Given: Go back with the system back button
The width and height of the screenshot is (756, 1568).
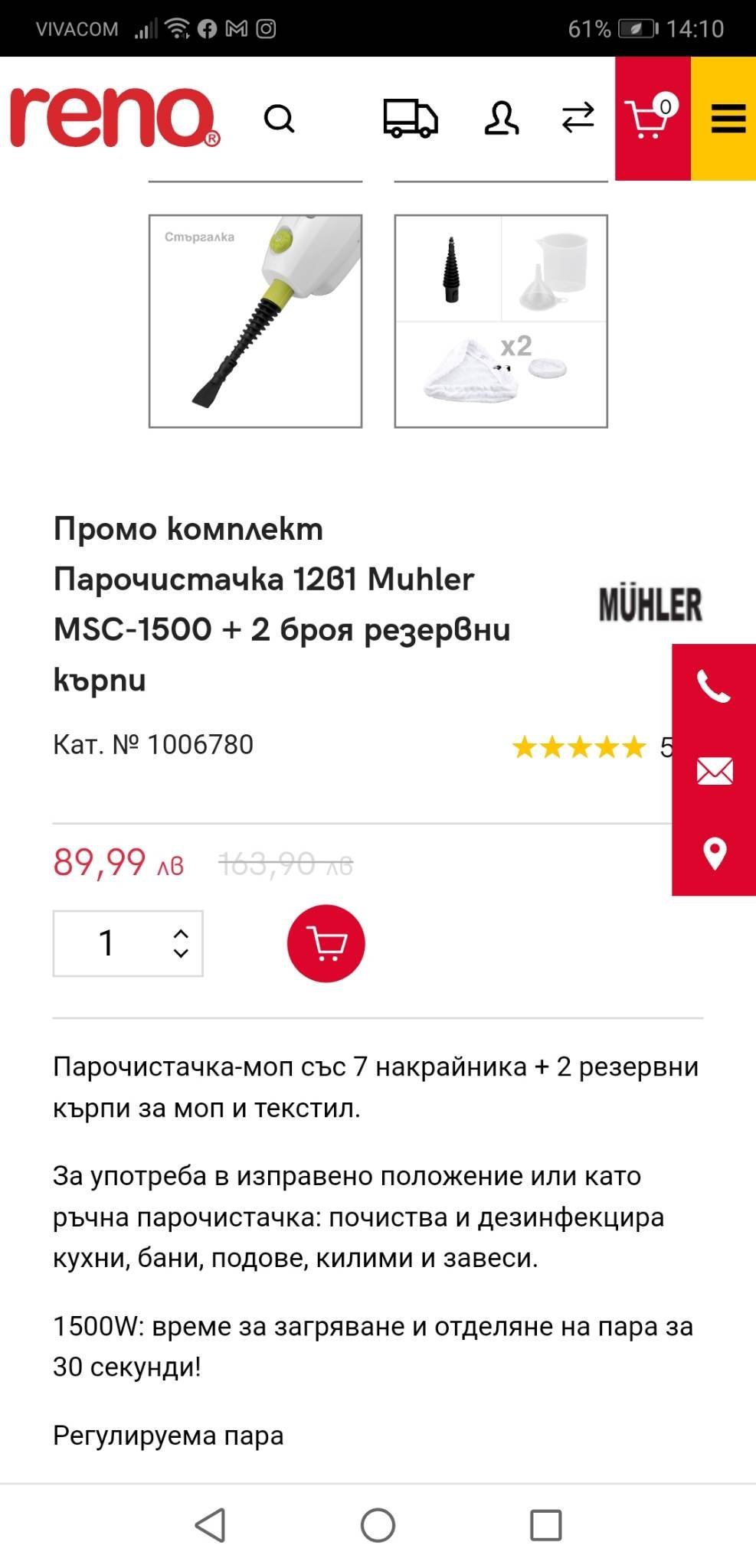Looking at the screenshot, I should click(210, 1525).
